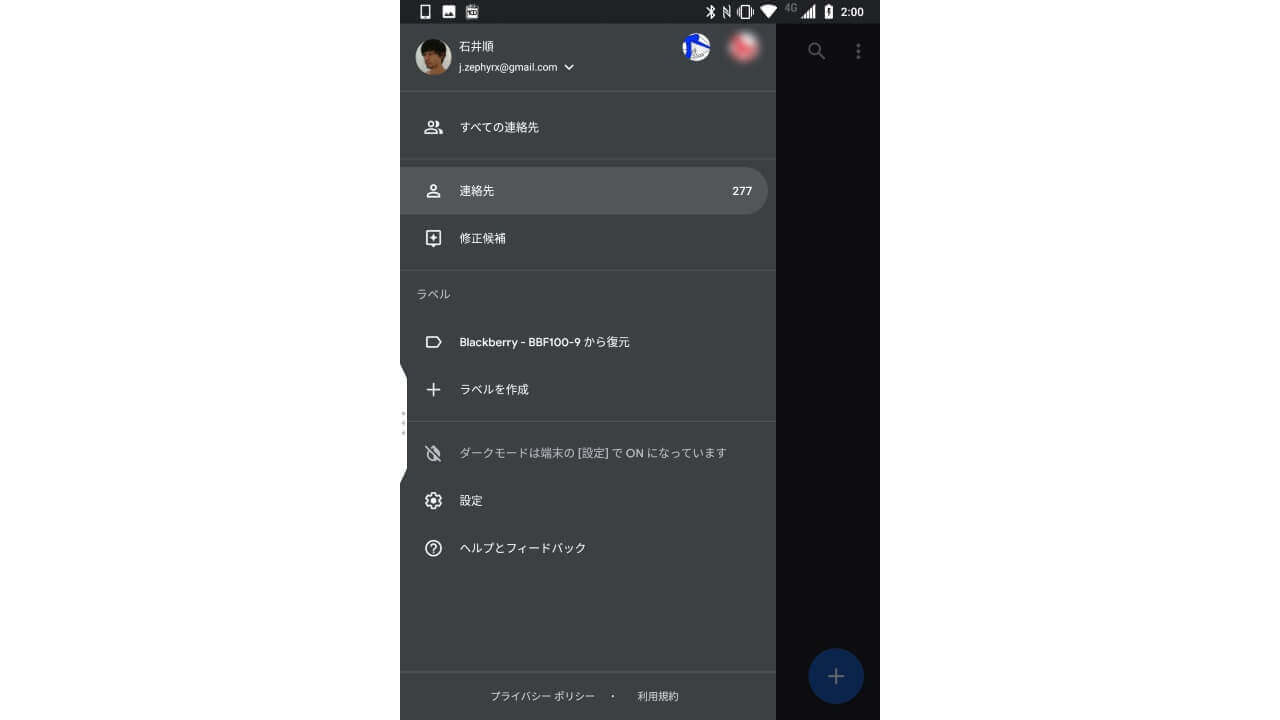Viewport: 1280px width, 720px height.
Task: Open 設定 settings
Action: (x=471, y=501)
